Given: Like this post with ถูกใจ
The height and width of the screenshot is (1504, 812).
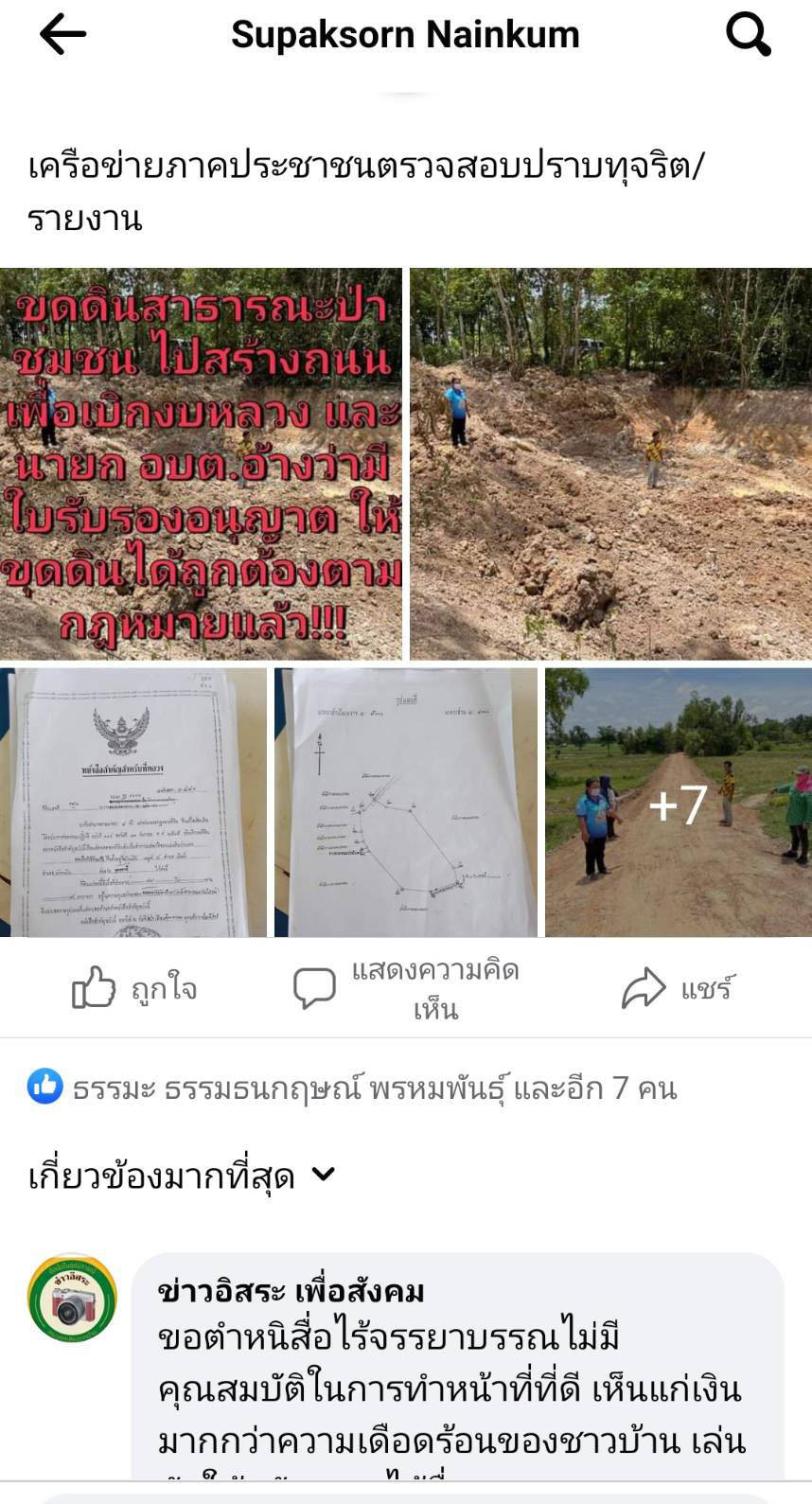Looking at the screenshot, I should (135, 988).
